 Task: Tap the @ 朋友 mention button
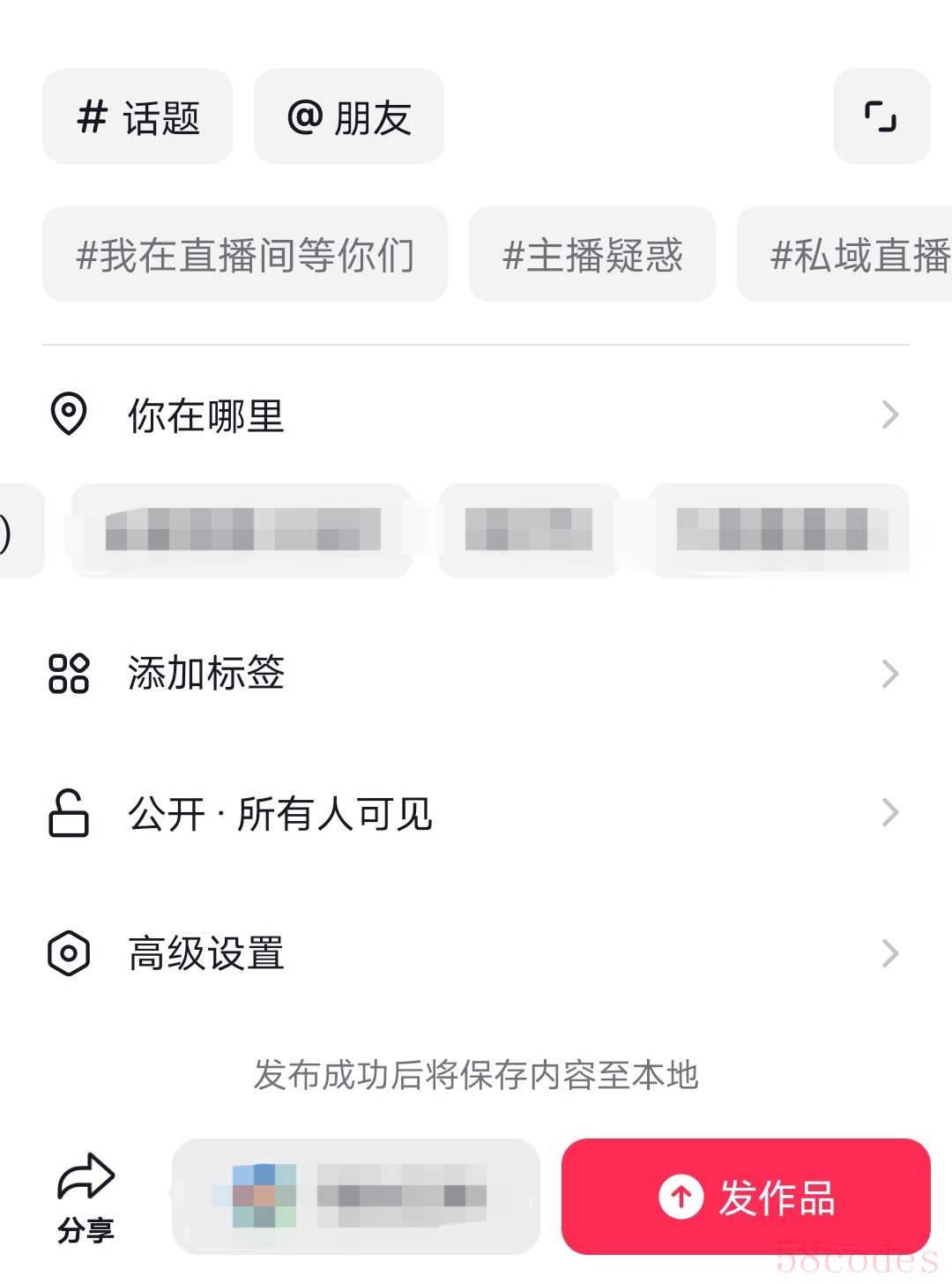(349, 117)
